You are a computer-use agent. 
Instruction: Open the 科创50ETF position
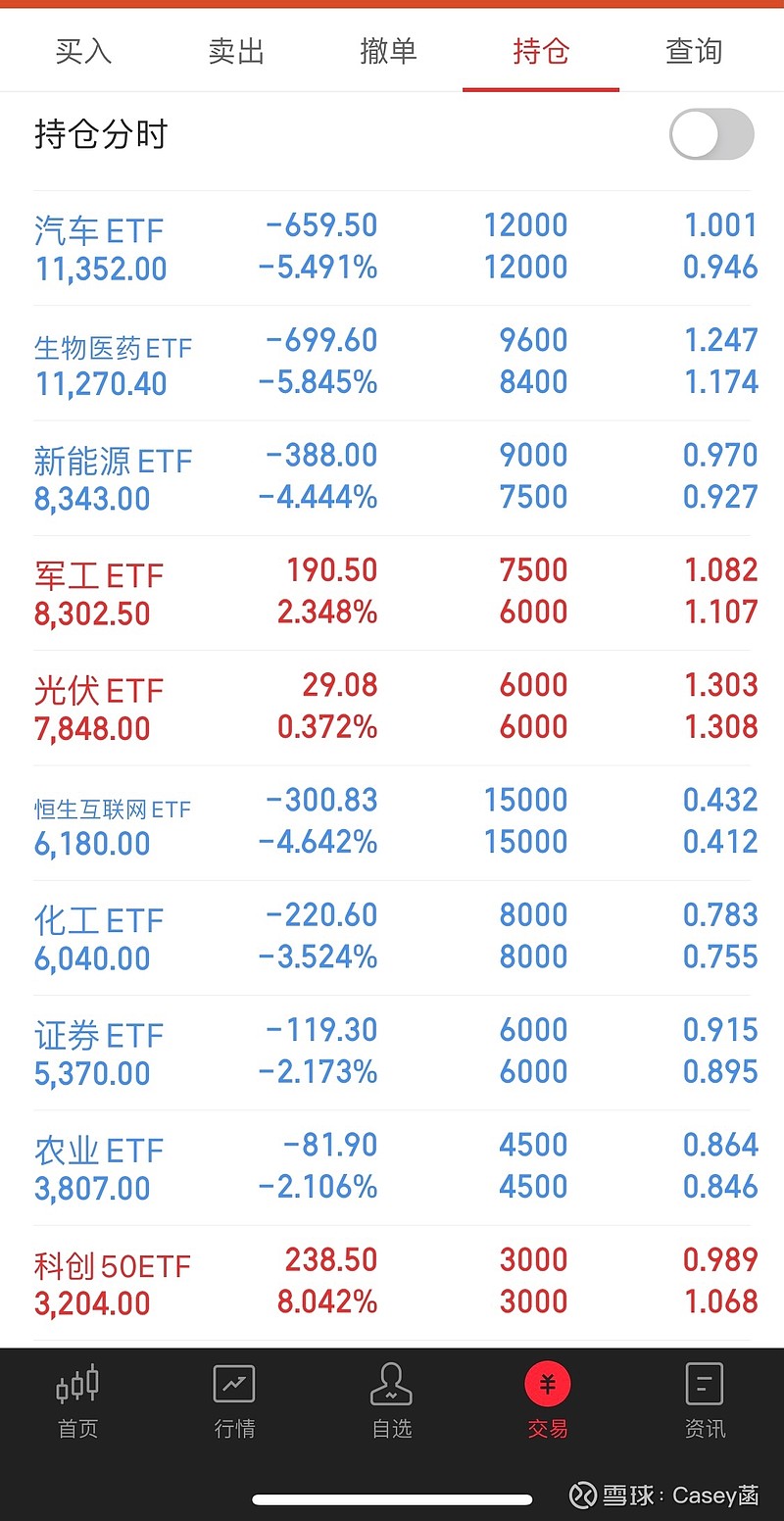click(392, 1282)
